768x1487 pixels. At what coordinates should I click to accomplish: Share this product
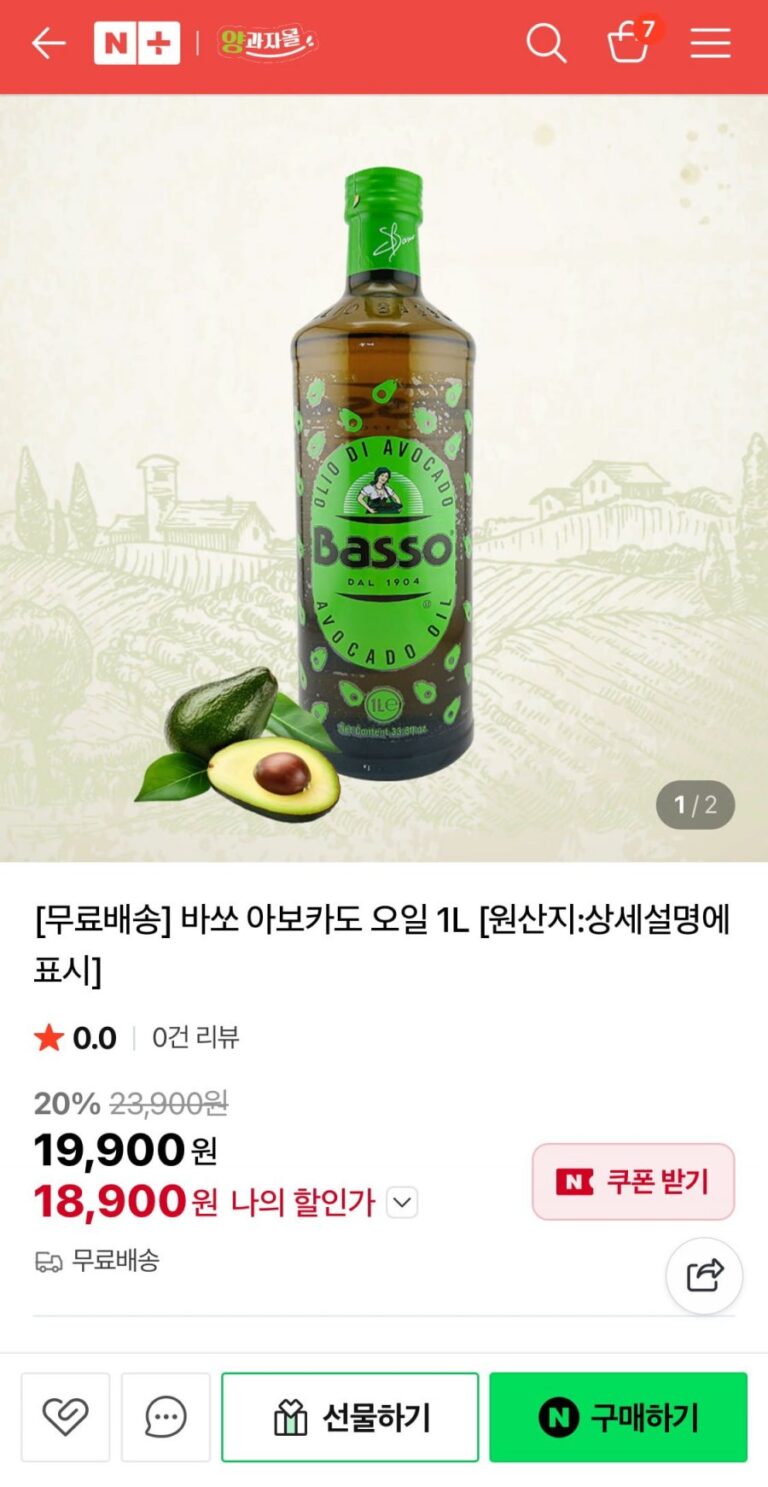704,1275
